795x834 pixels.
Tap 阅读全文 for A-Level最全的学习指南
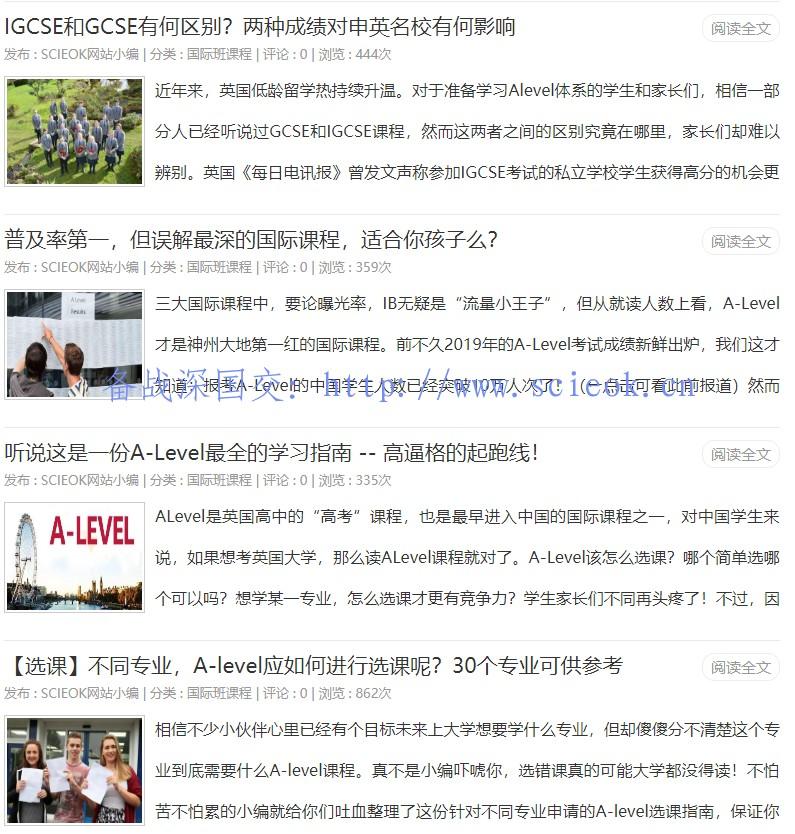pos(741,454)
